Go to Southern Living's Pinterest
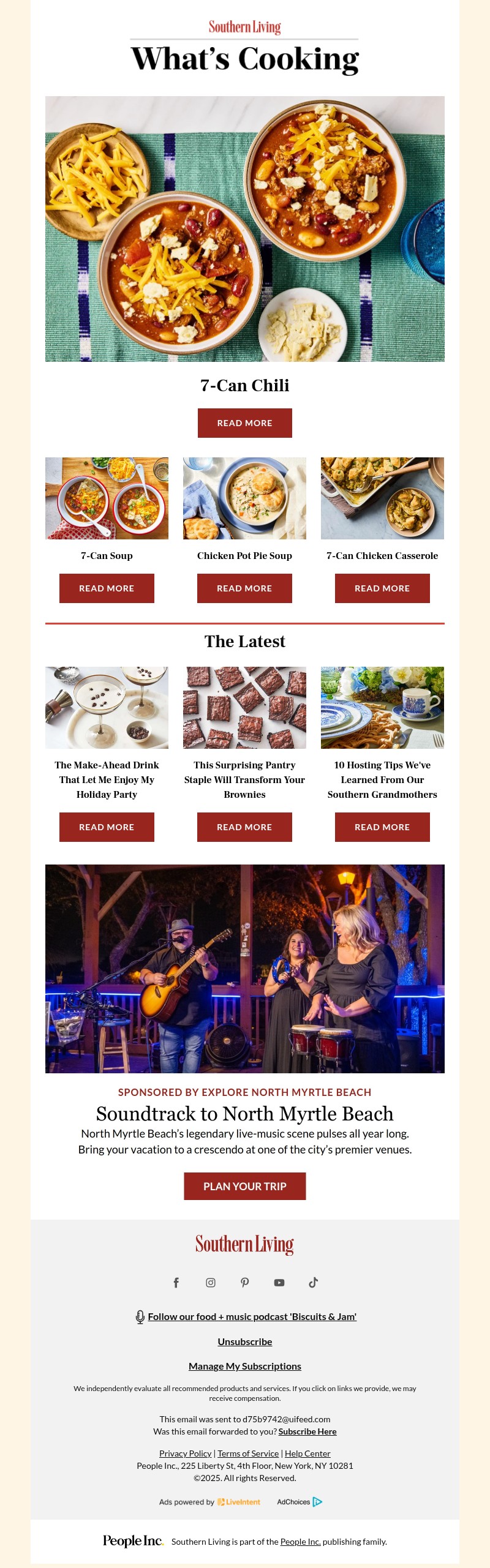This screenshot has width=490, height=1568. tap(245, 1283)
